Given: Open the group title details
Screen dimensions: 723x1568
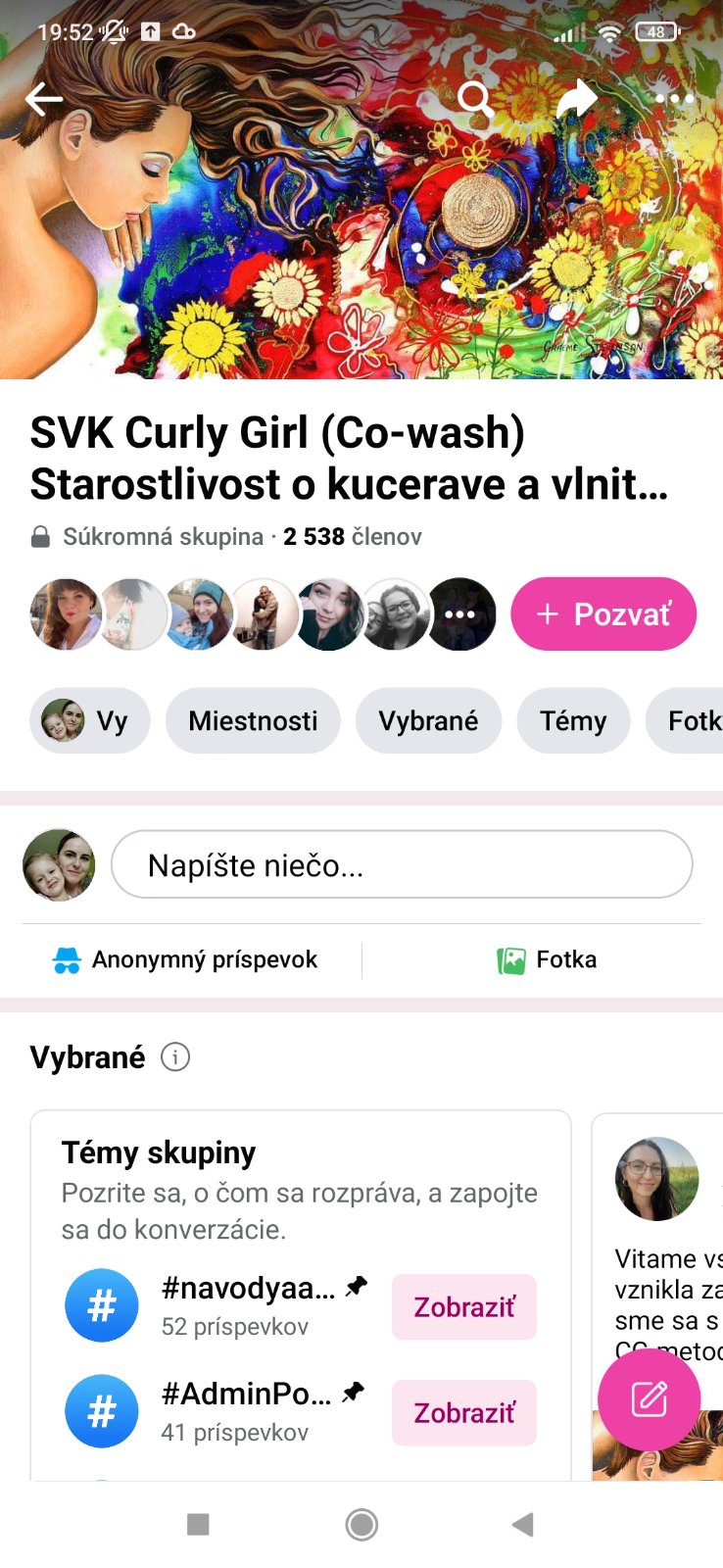Looking at the screenshot, I should [349, 459].
